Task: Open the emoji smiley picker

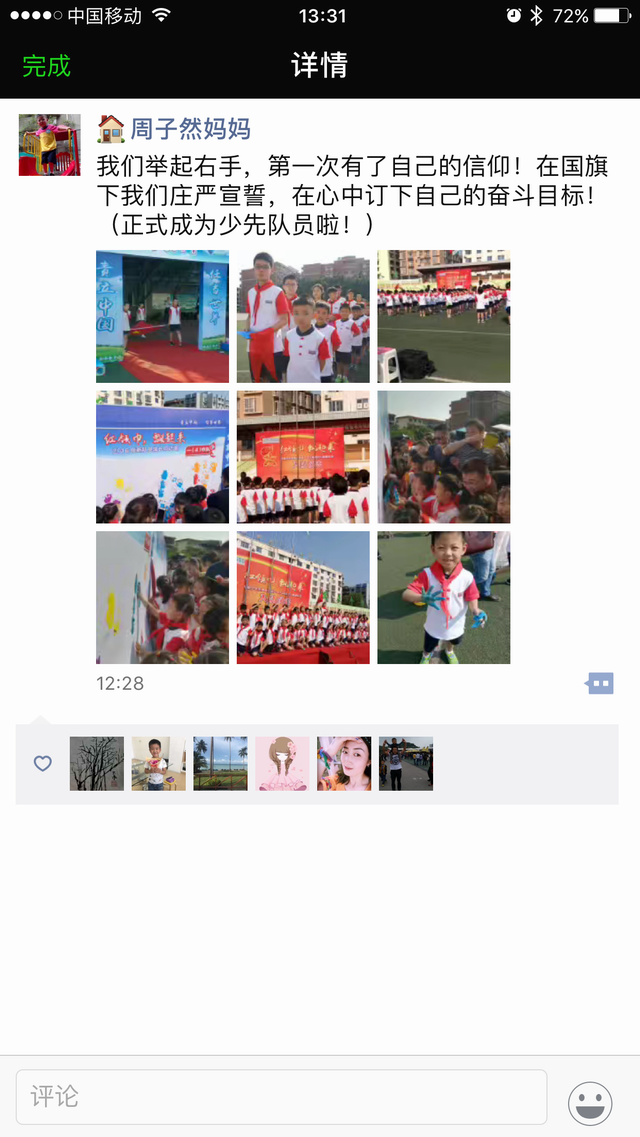Action: [590, 1104]
